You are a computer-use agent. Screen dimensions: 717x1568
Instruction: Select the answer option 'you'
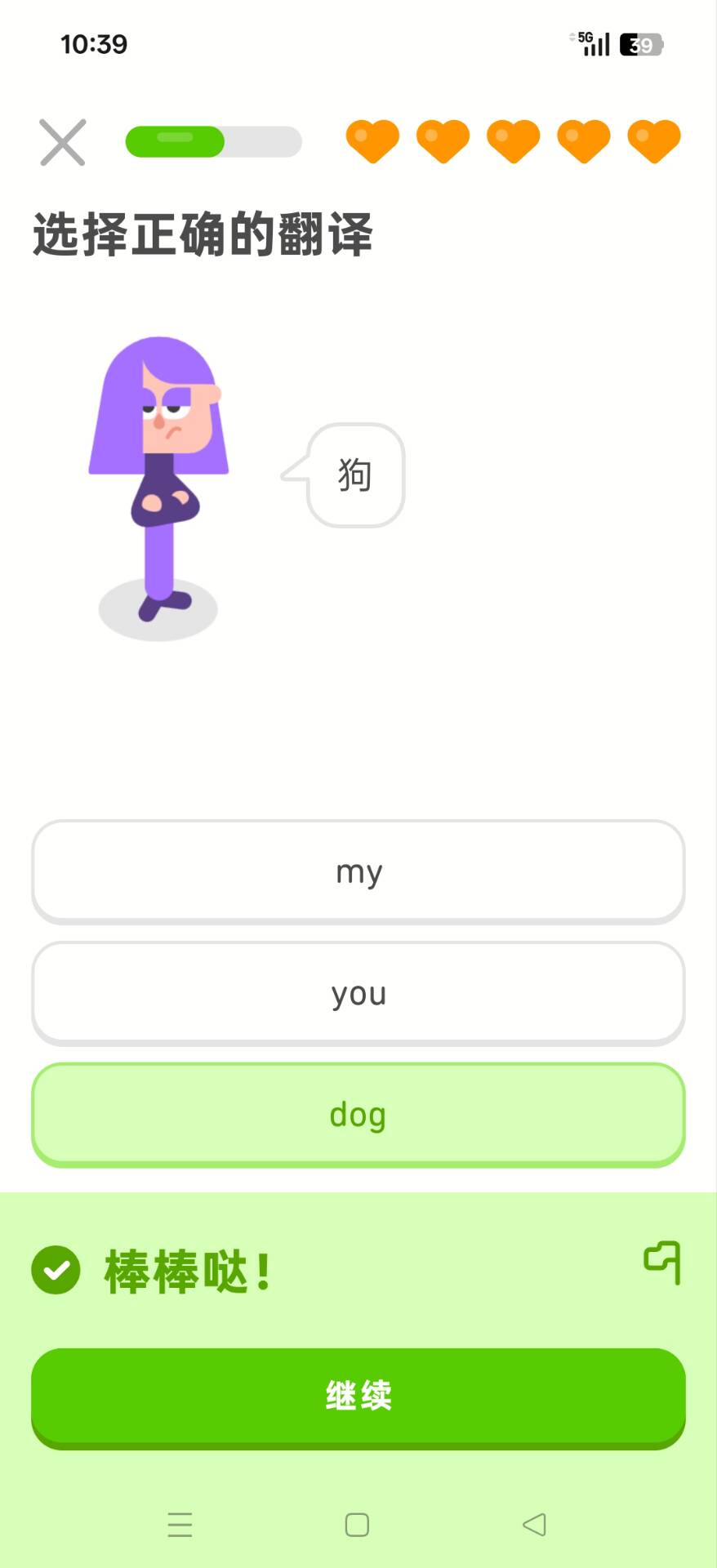click(358, 993)
